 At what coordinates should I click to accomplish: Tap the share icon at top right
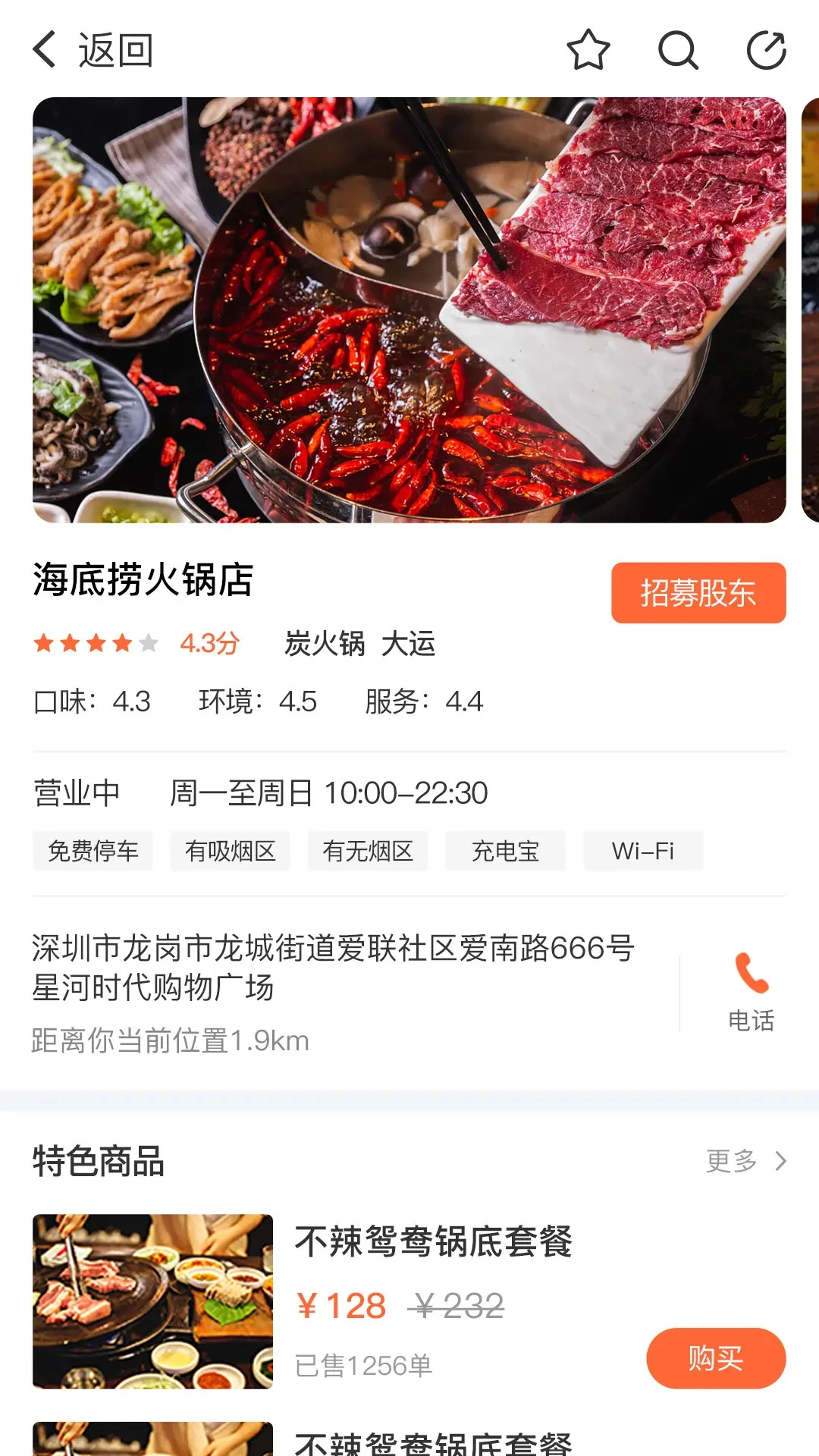tap(768, 49)
